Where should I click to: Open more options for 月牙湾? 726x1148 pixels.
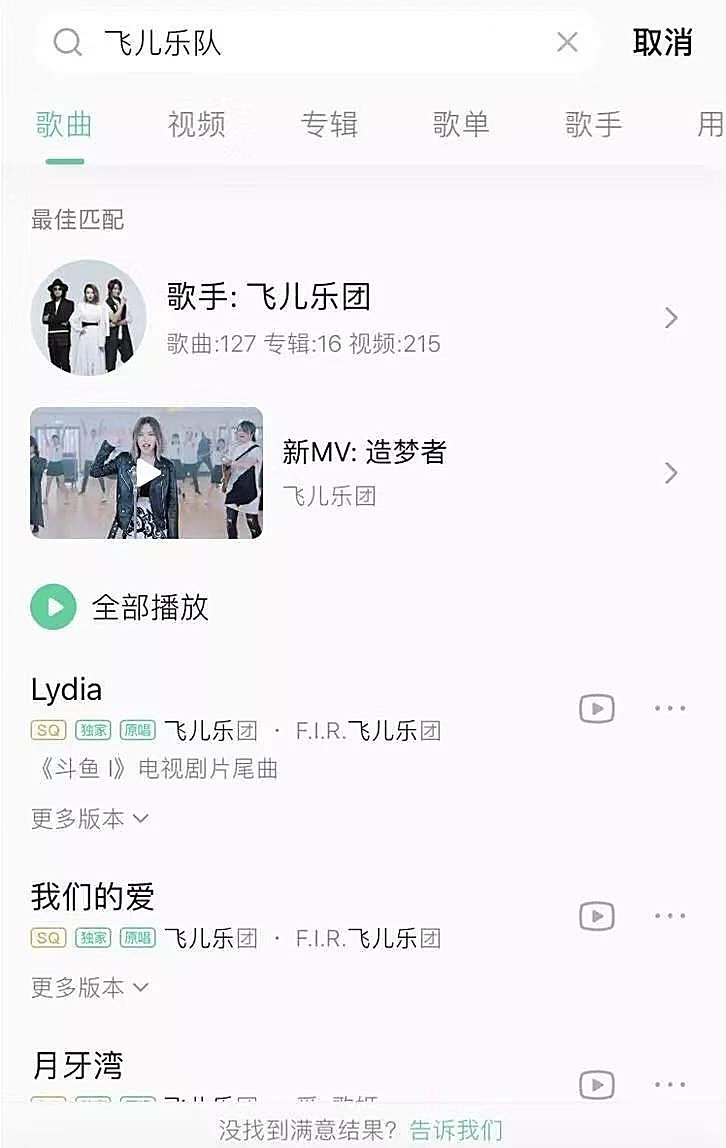[x=670, y=1084]
